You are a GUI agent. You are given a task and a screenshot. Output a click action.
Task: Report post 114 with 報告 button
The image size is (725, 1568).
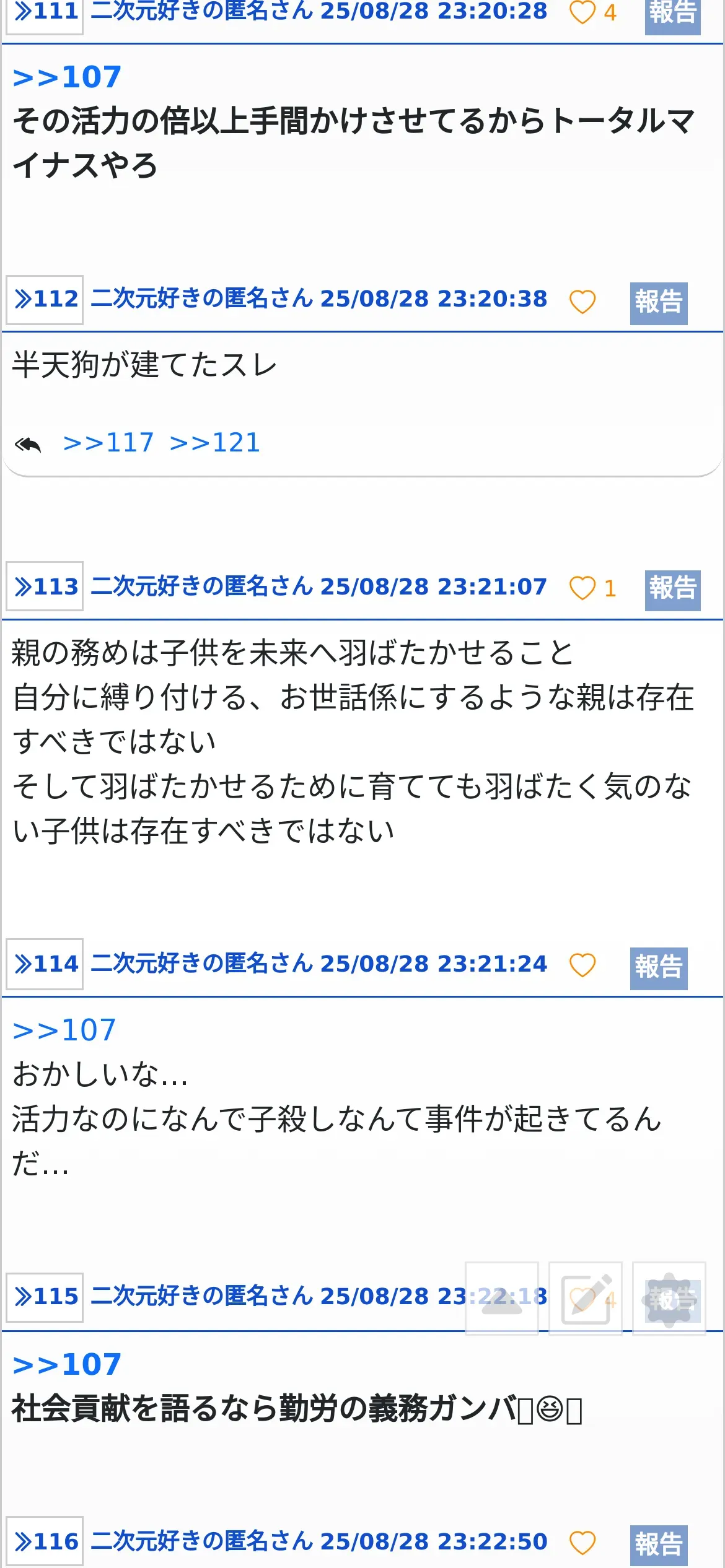pos(658,967)
